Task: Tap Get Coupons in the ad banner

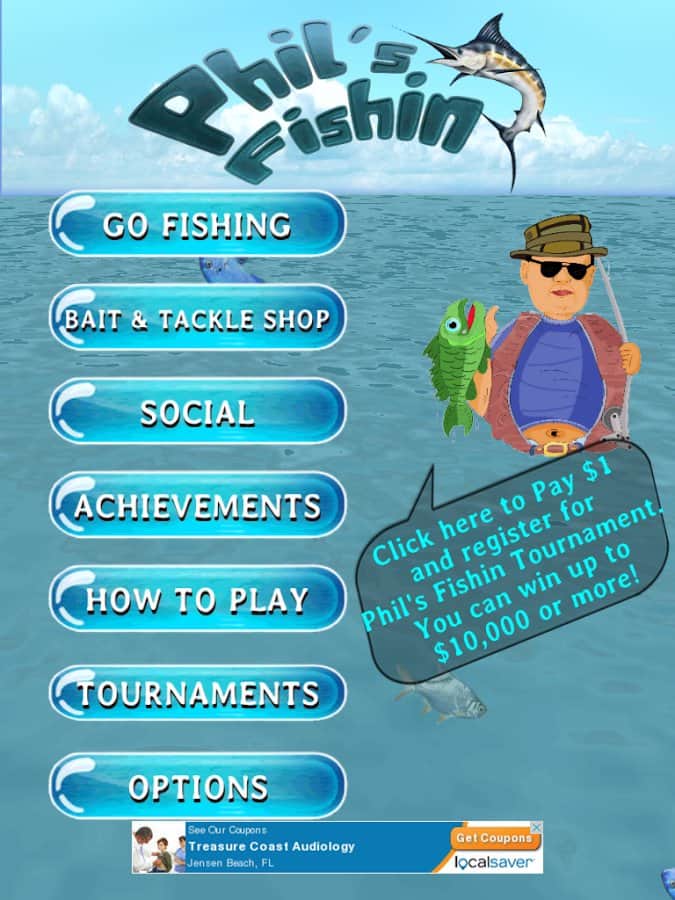Action: click(x=492, y=837)
